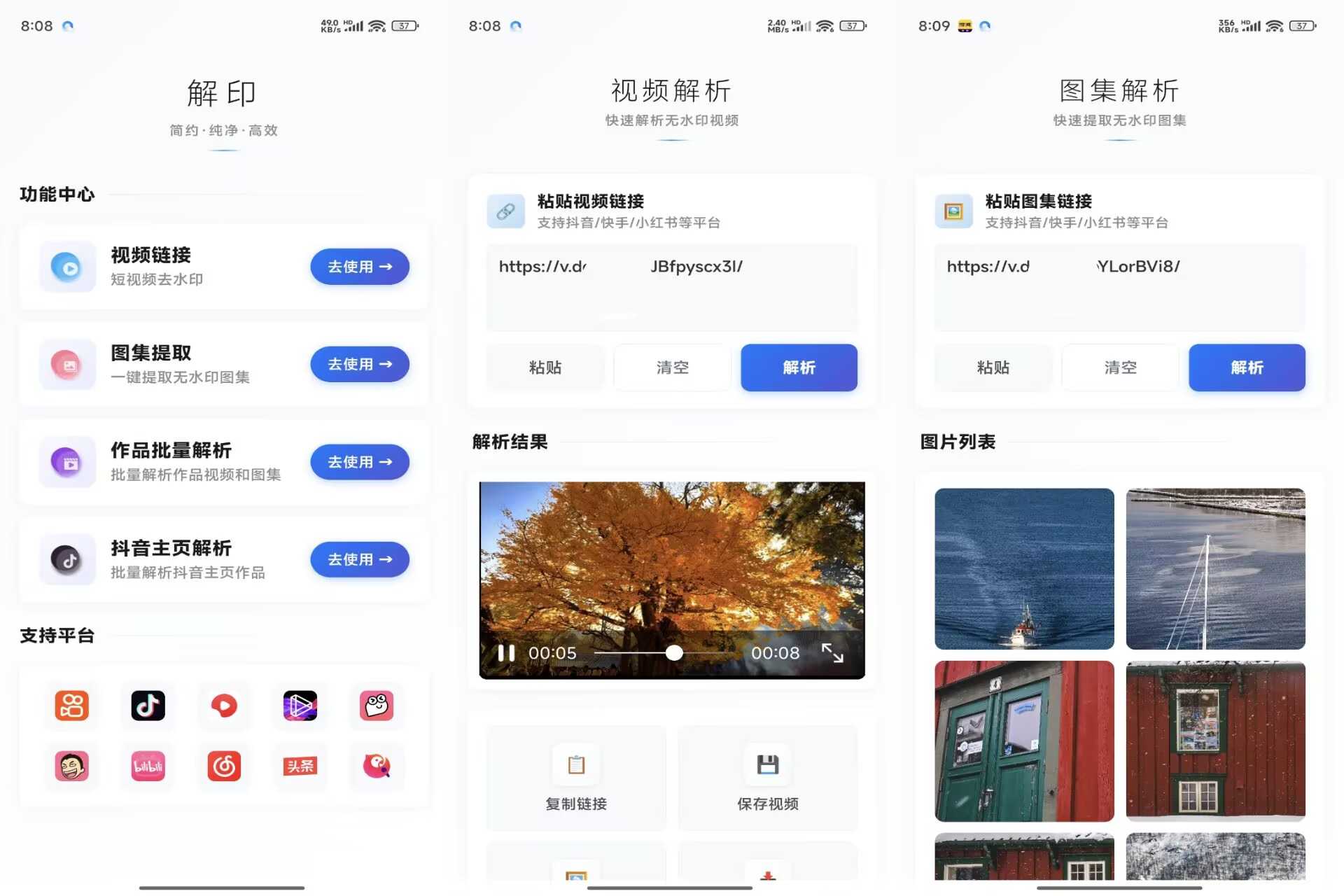1344x896 pixels.
Task: Tap the gallery link input field on 图集解析
Action: 1119,287
